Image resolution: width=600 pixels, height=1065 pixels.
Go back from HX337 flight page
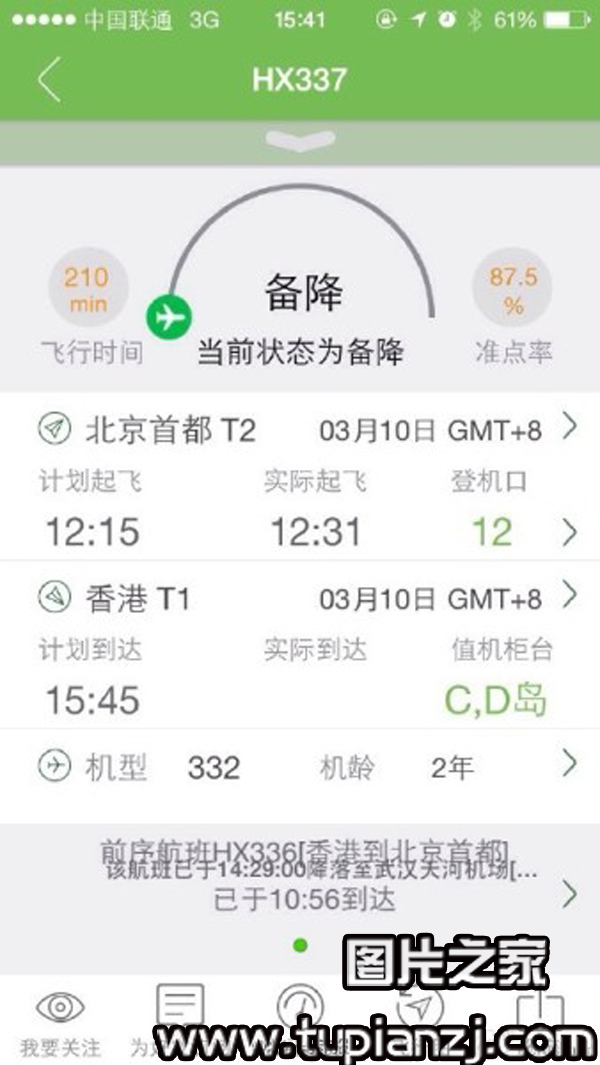(48, 80)
